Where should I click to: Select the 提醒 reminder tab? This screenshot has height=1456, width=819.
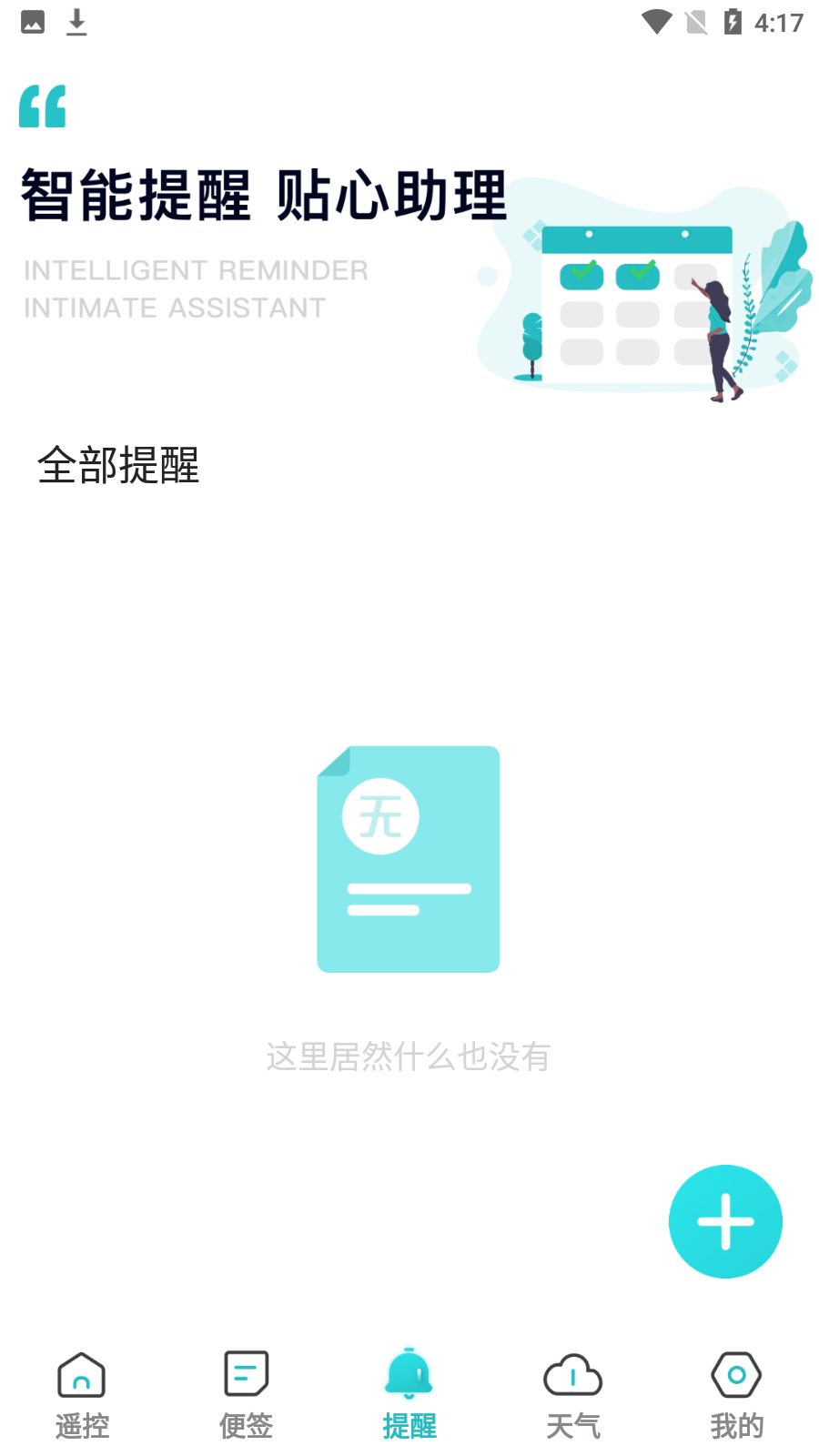click(409, 1394)
